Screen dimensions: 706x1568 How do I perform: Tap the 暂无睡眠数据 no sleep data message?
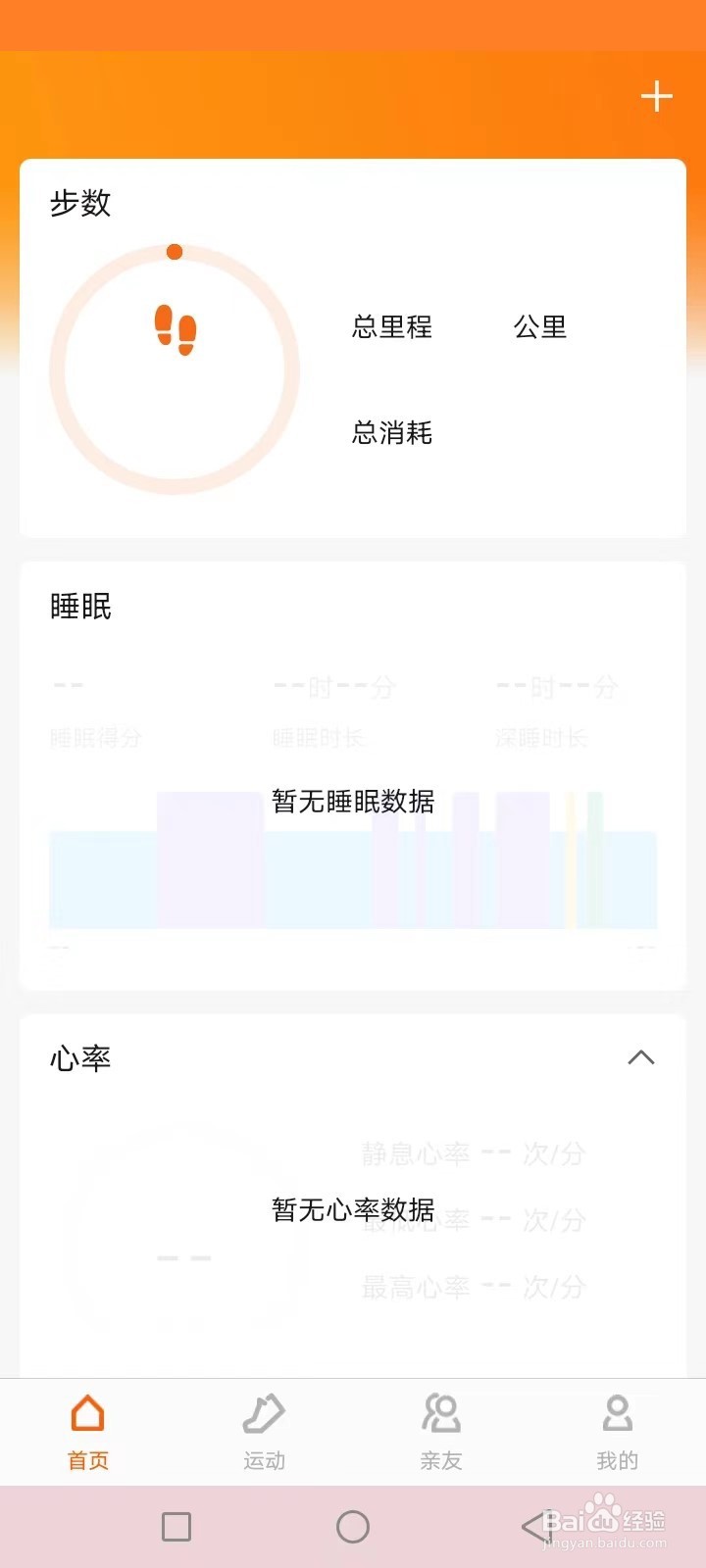pos(353,802)
